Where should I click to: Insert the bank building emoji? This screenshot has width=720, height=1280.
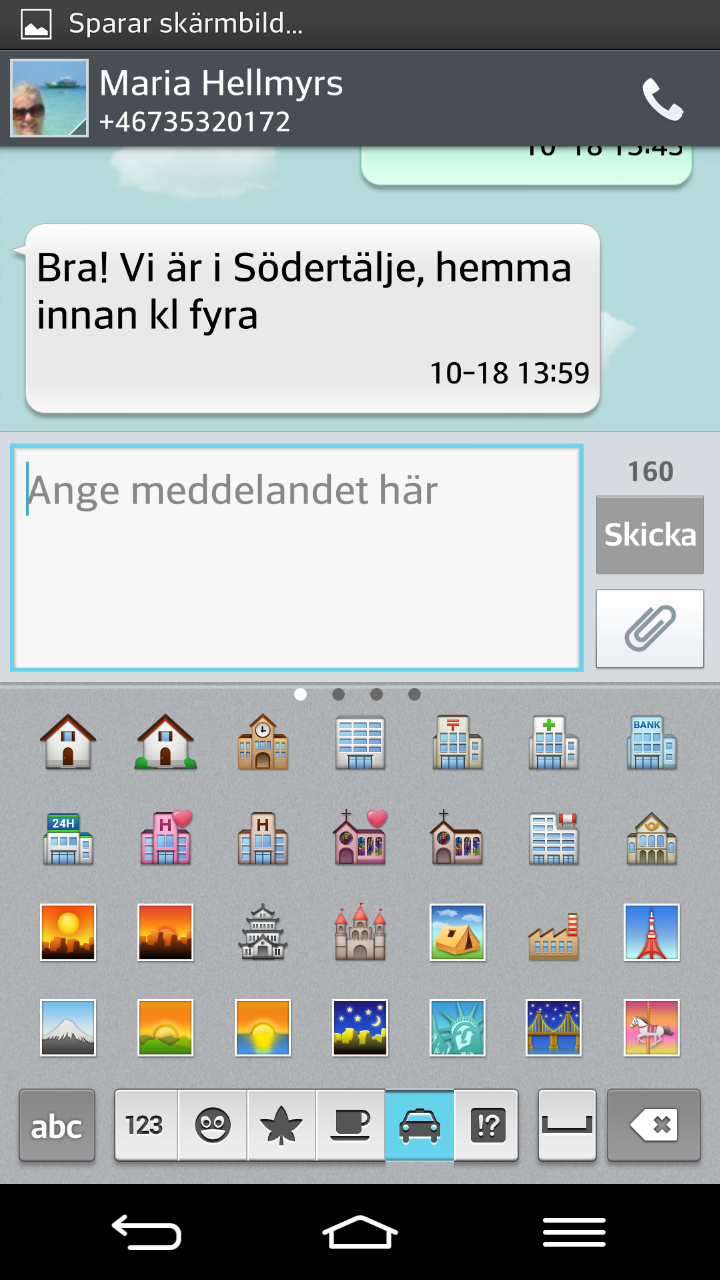(651, 742)
